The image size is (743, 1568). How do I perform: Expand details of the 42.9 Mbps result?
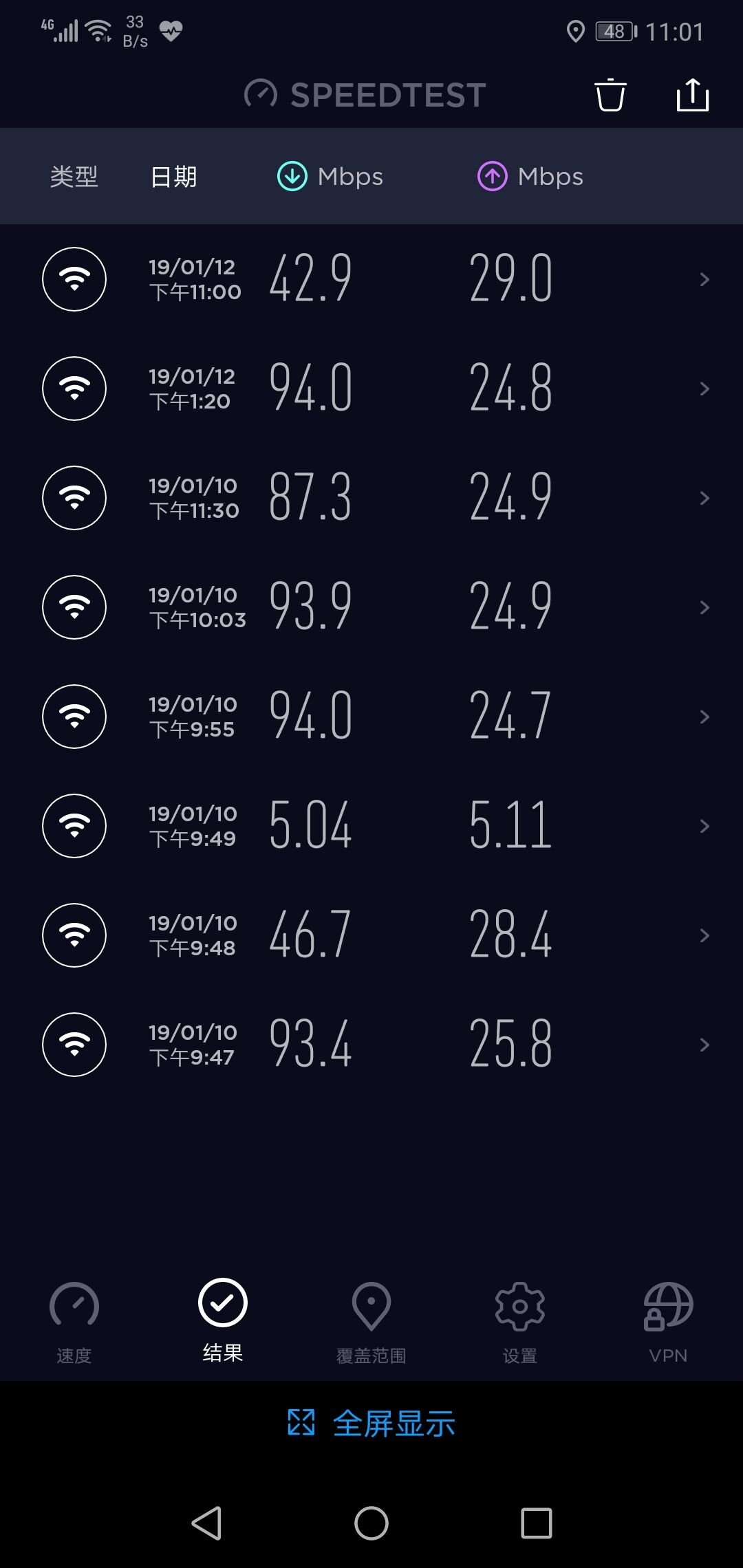[704, 279]
